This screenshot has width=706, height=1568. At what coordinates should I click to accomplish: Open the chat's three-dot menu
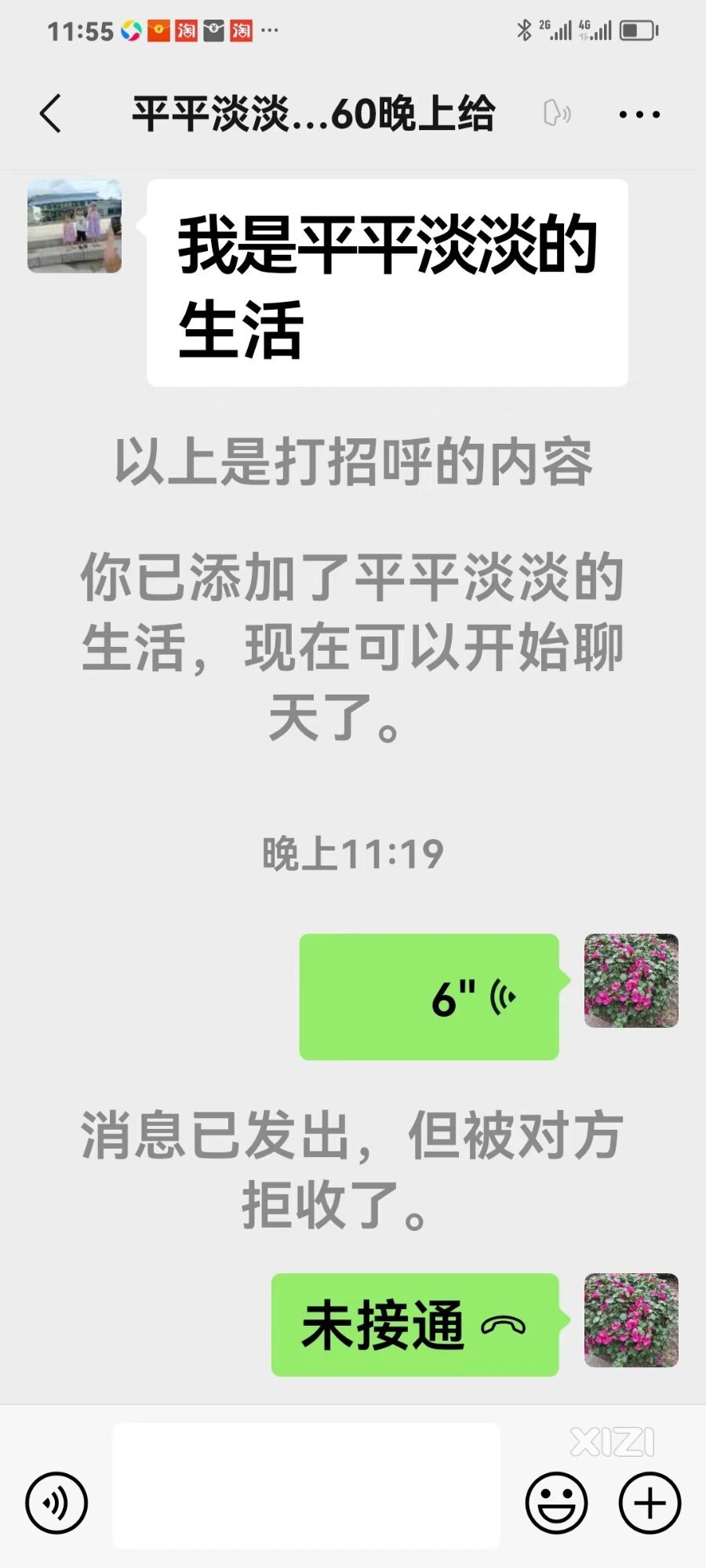tap(639, 114)
